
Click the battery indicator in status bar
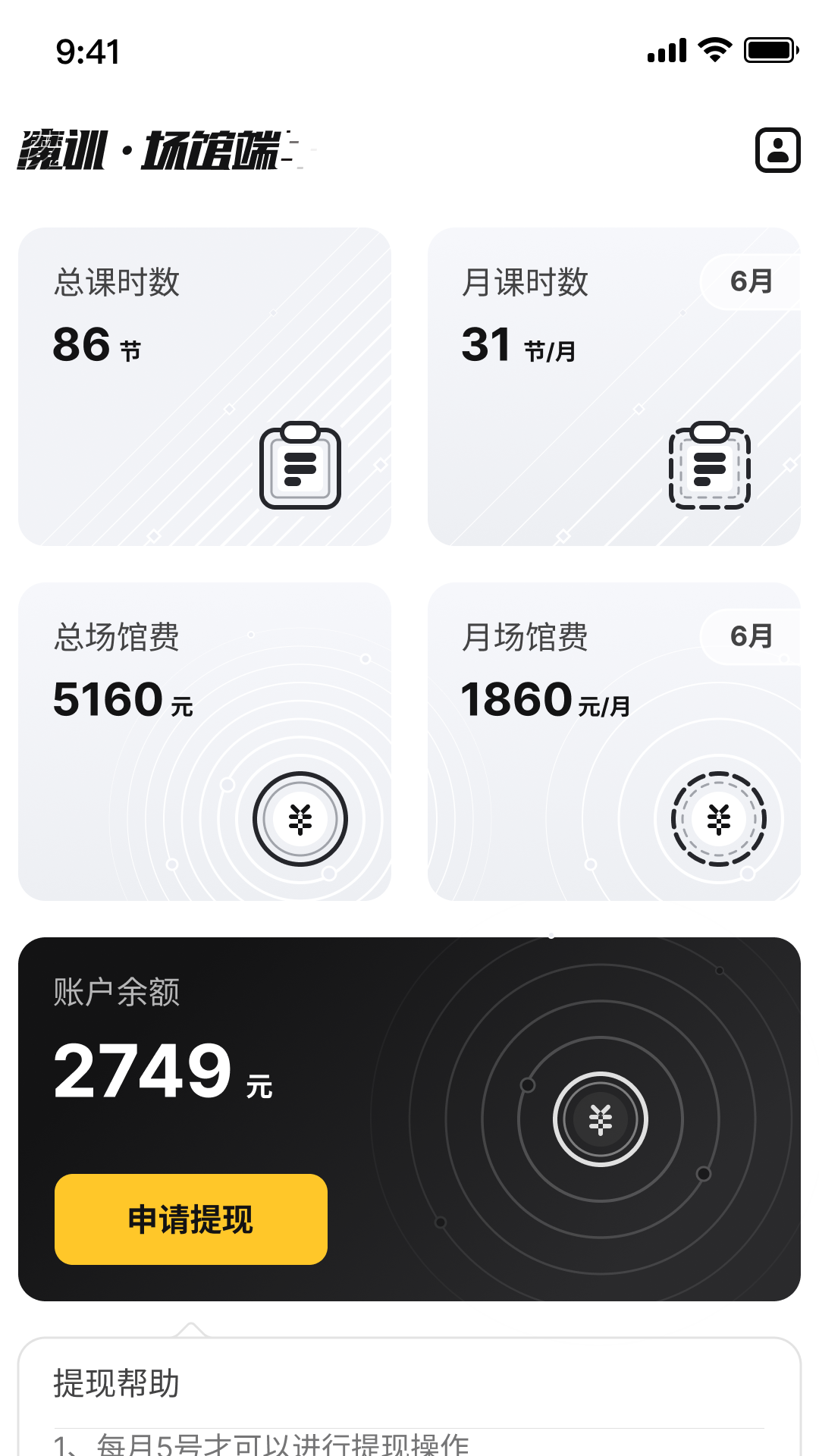pos(767,48)
